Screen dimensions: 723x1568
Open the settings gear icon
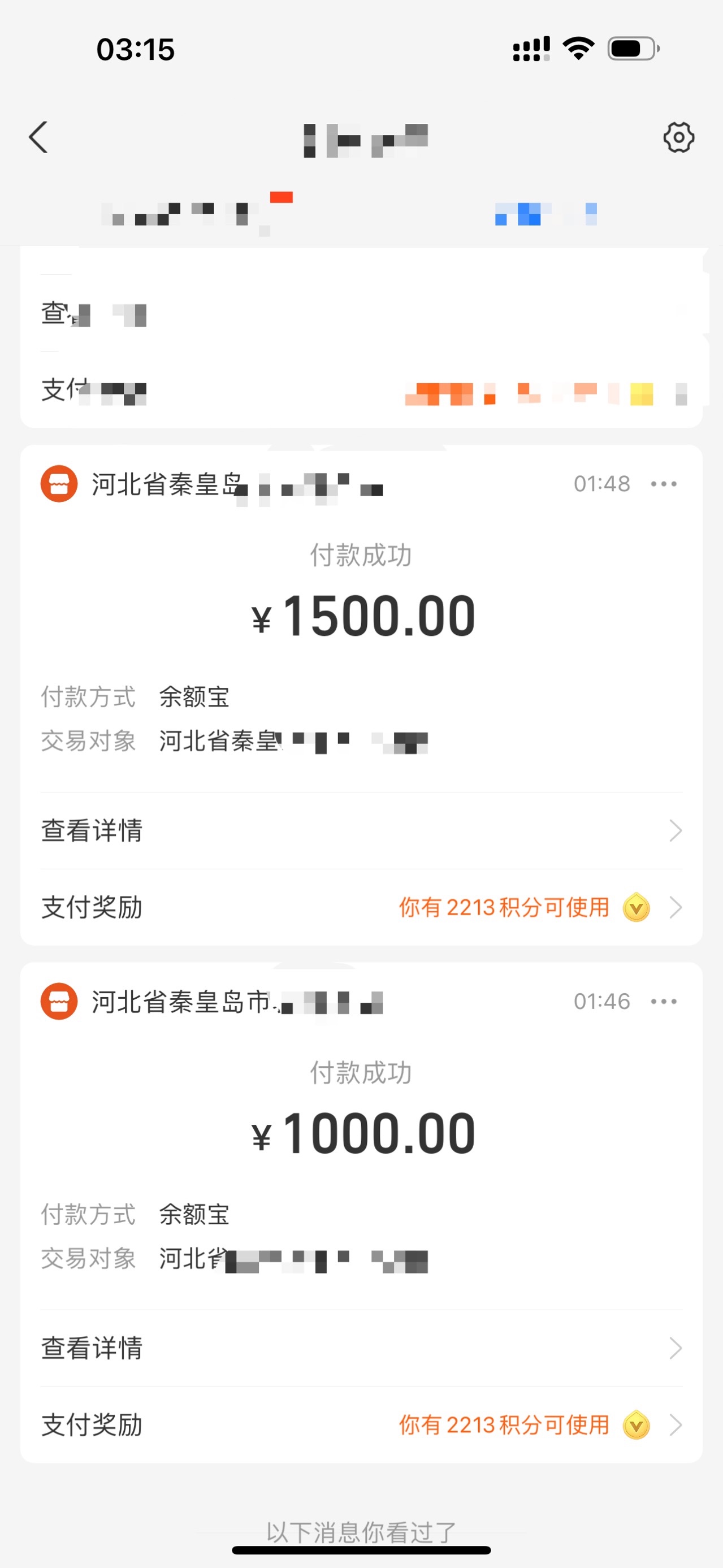click(x=678, y=137)
